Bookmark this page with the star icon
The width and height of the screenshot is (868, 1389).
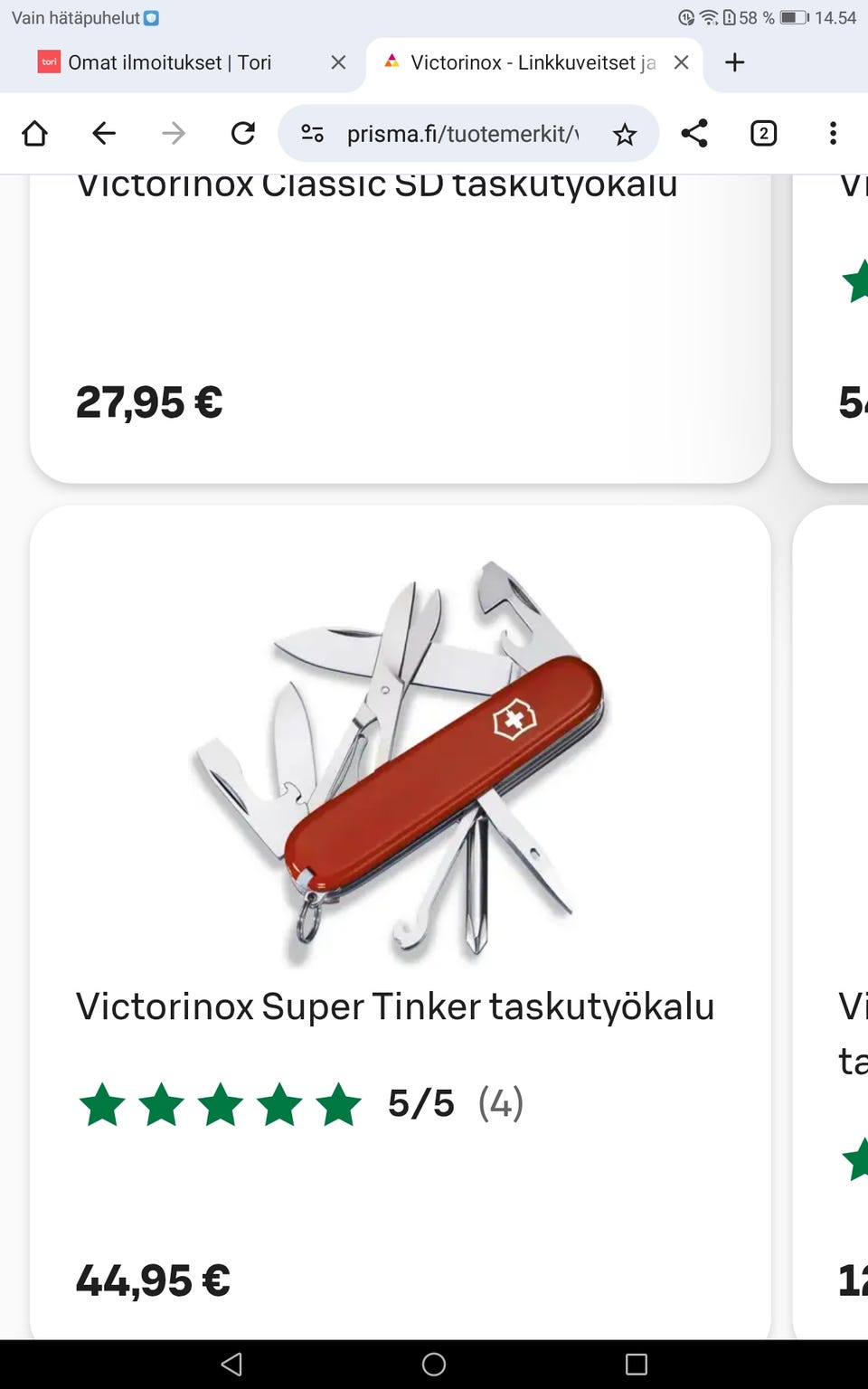(x=625, y=133)
